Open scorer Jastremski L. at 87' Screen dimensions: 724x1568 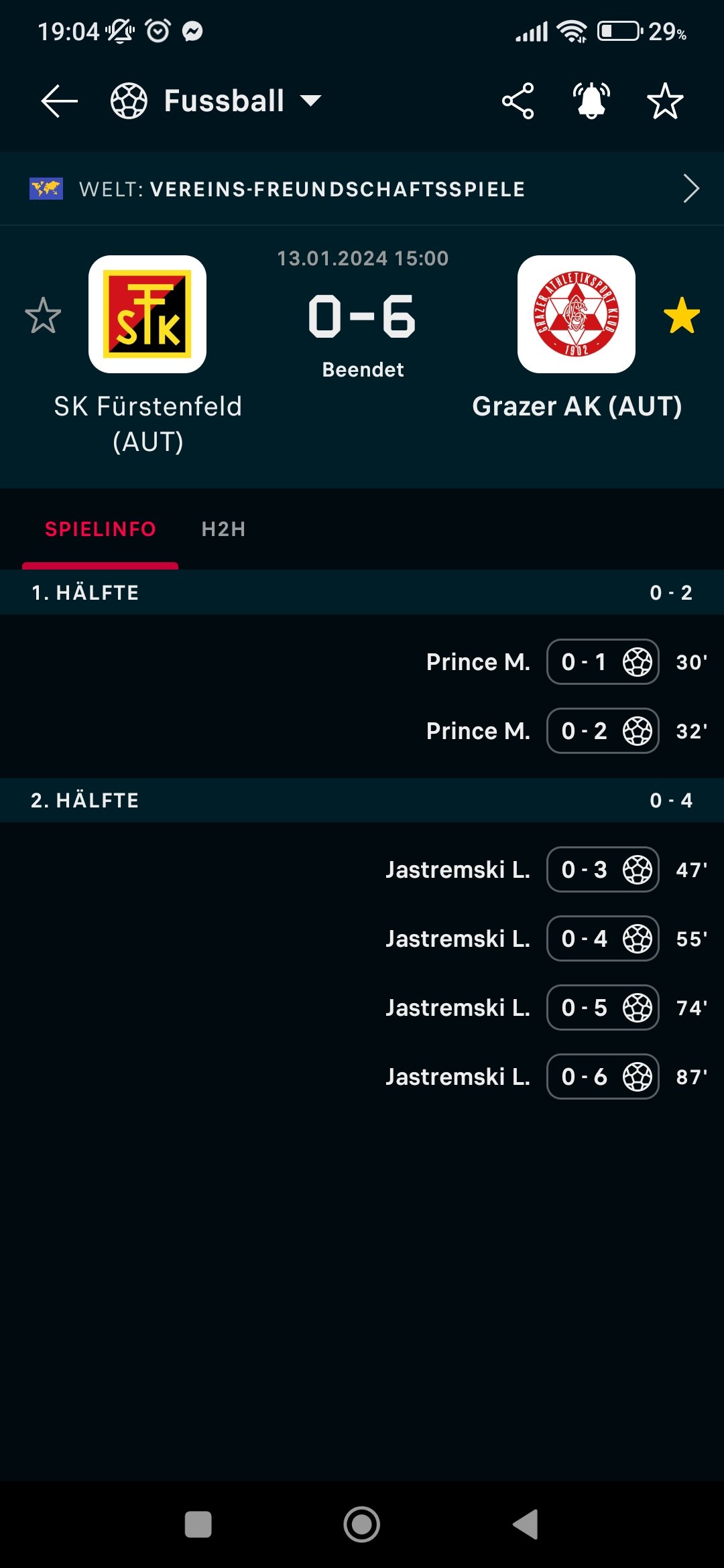pos(458,1077)
